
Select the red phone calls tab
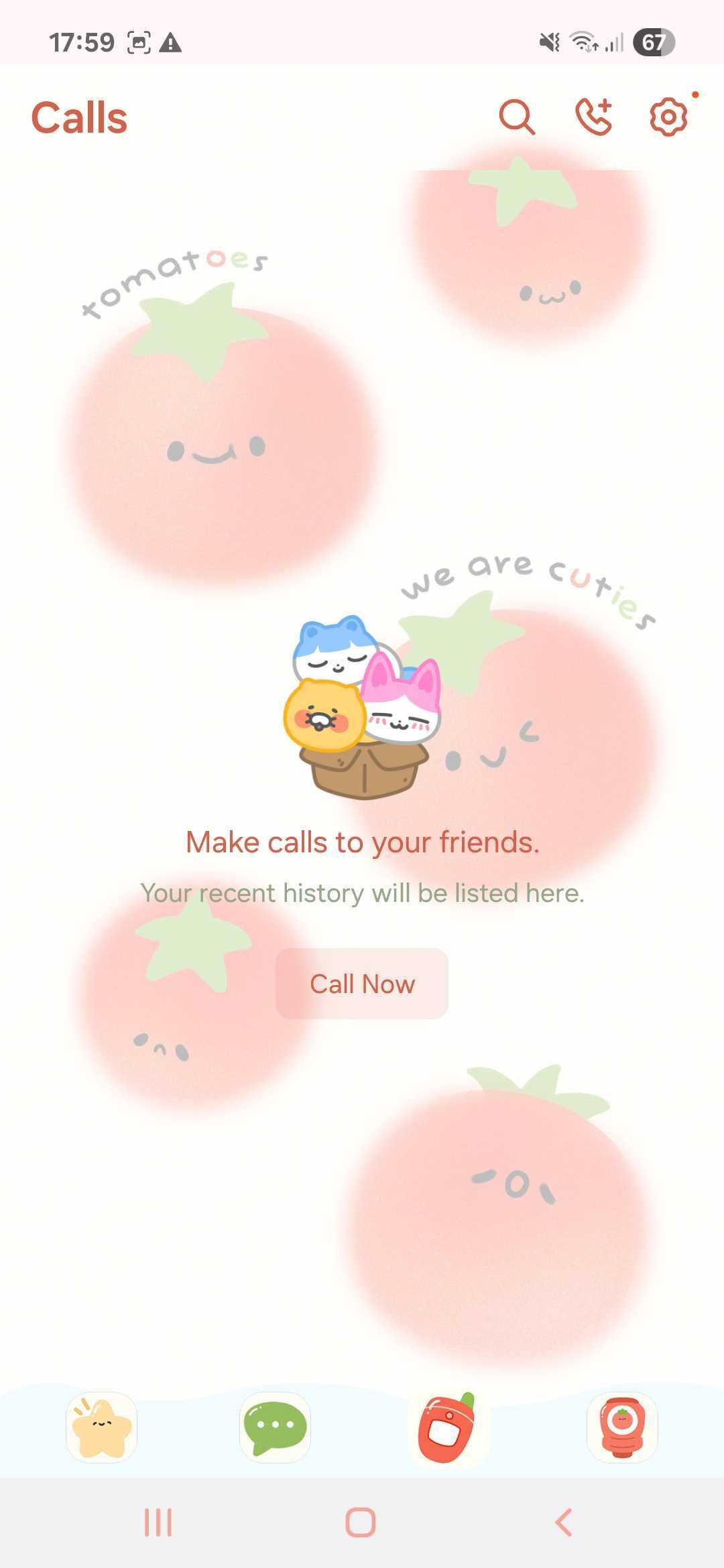pos(448,1427)
